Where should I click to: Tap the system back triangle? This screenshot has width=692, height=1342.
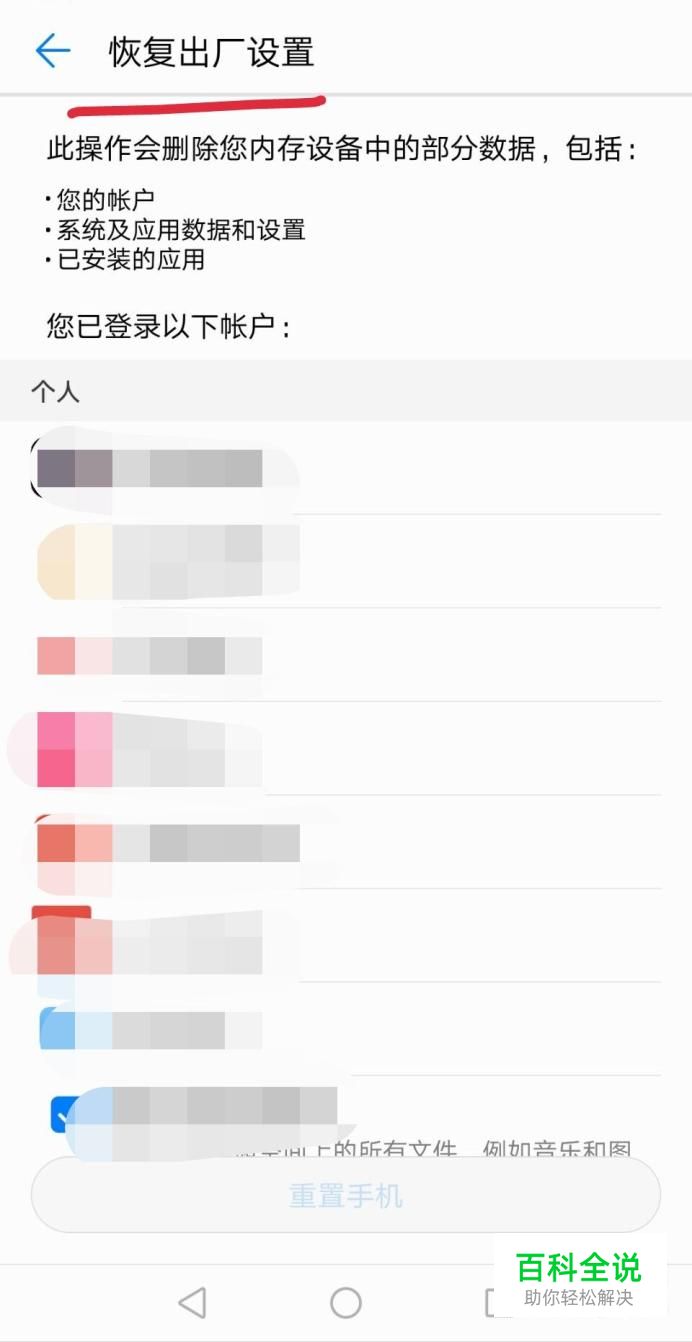pyautogui.click(x=191, y=1302)
